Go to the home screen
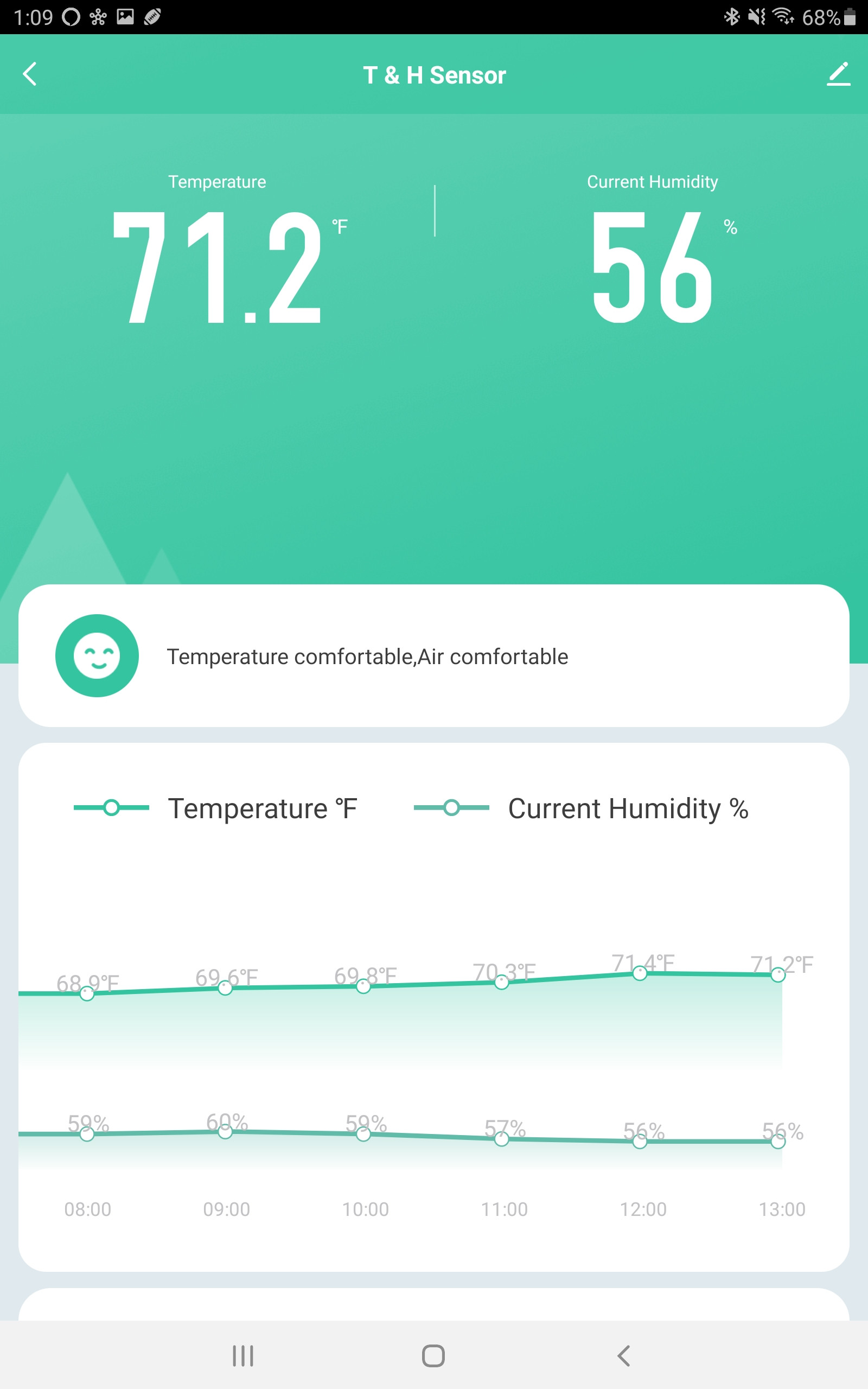This screenshot has width=868, height=1389. pos(433,1356)
